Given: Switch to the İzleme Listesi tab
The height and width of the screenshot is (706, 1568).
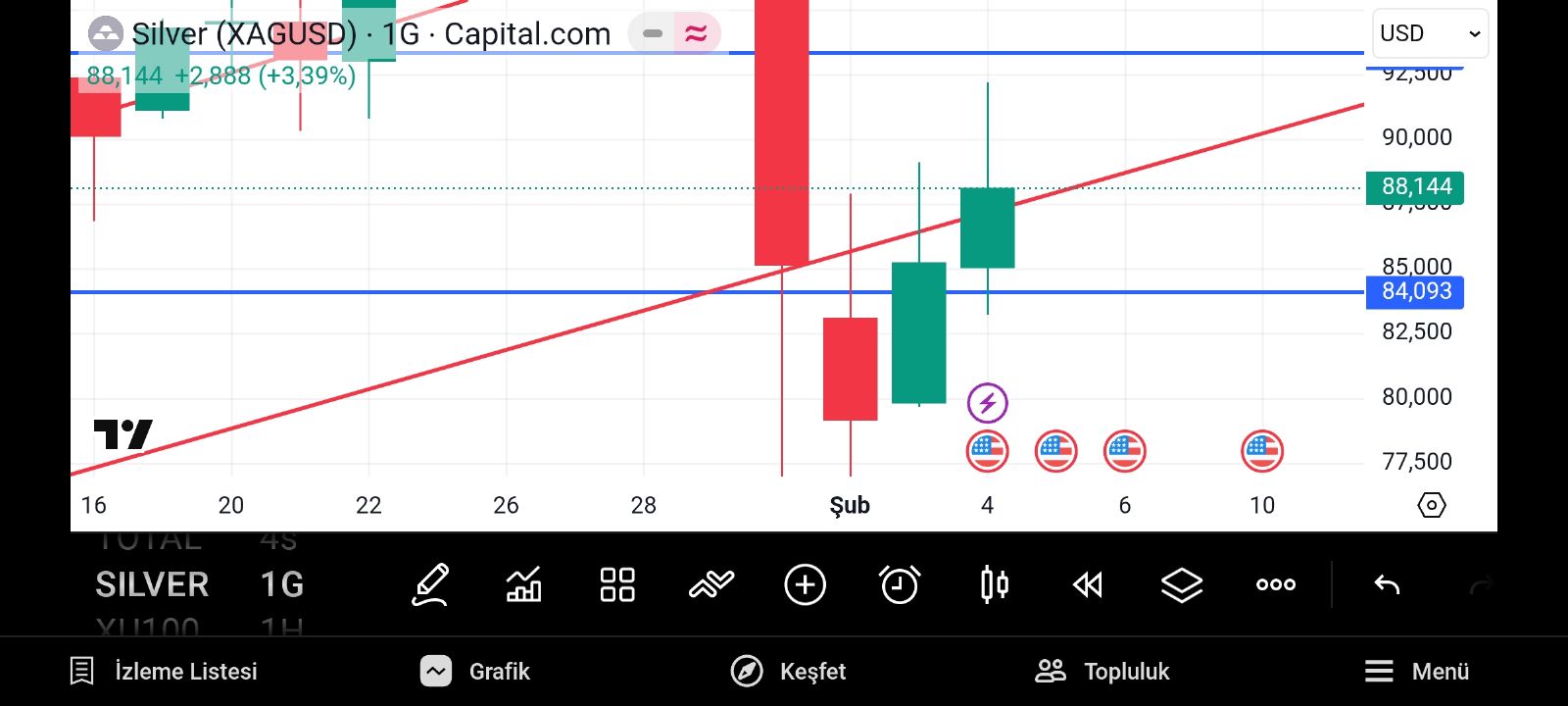Looking at the screenshot, I should point(164,672).
